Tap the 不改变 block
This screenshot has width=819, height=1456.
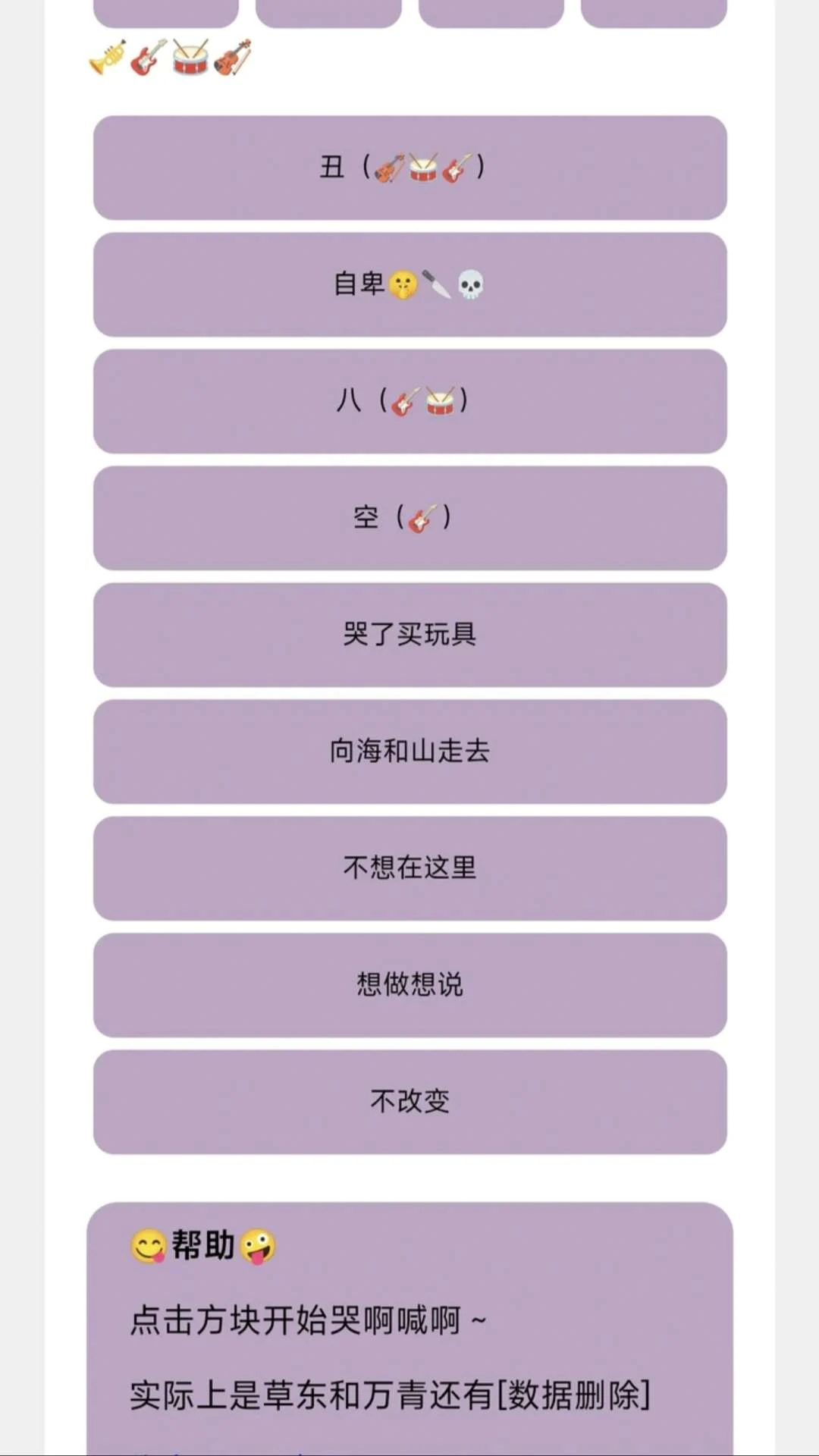[x=409, y=1102]
